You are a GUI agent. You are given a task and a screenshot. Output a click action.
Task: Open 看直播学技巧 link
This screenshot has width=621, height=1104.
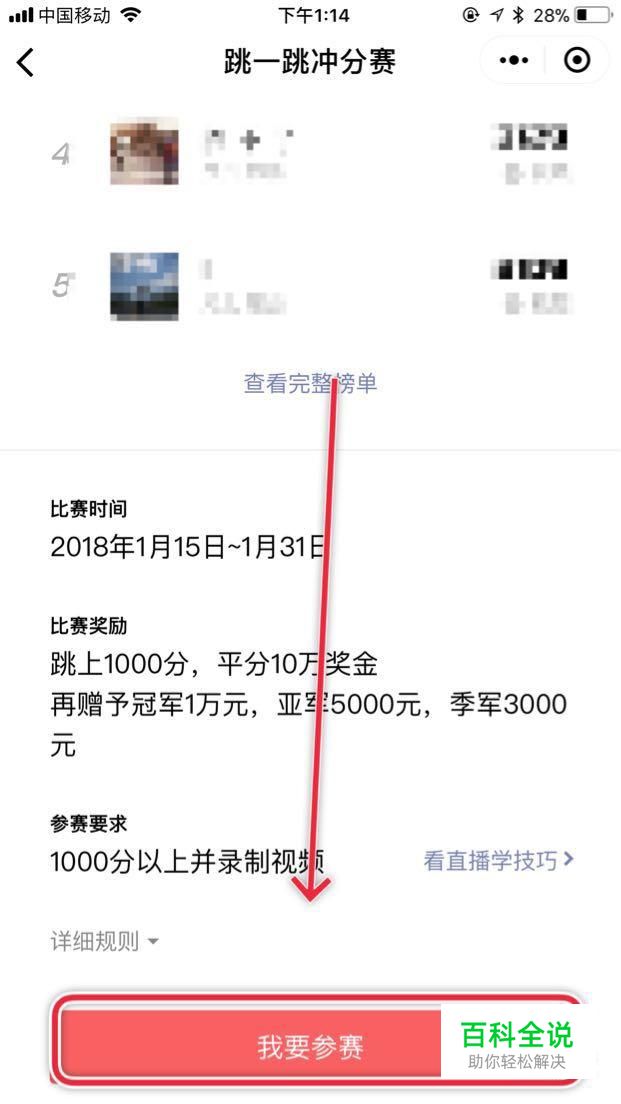tap(498, 860)
